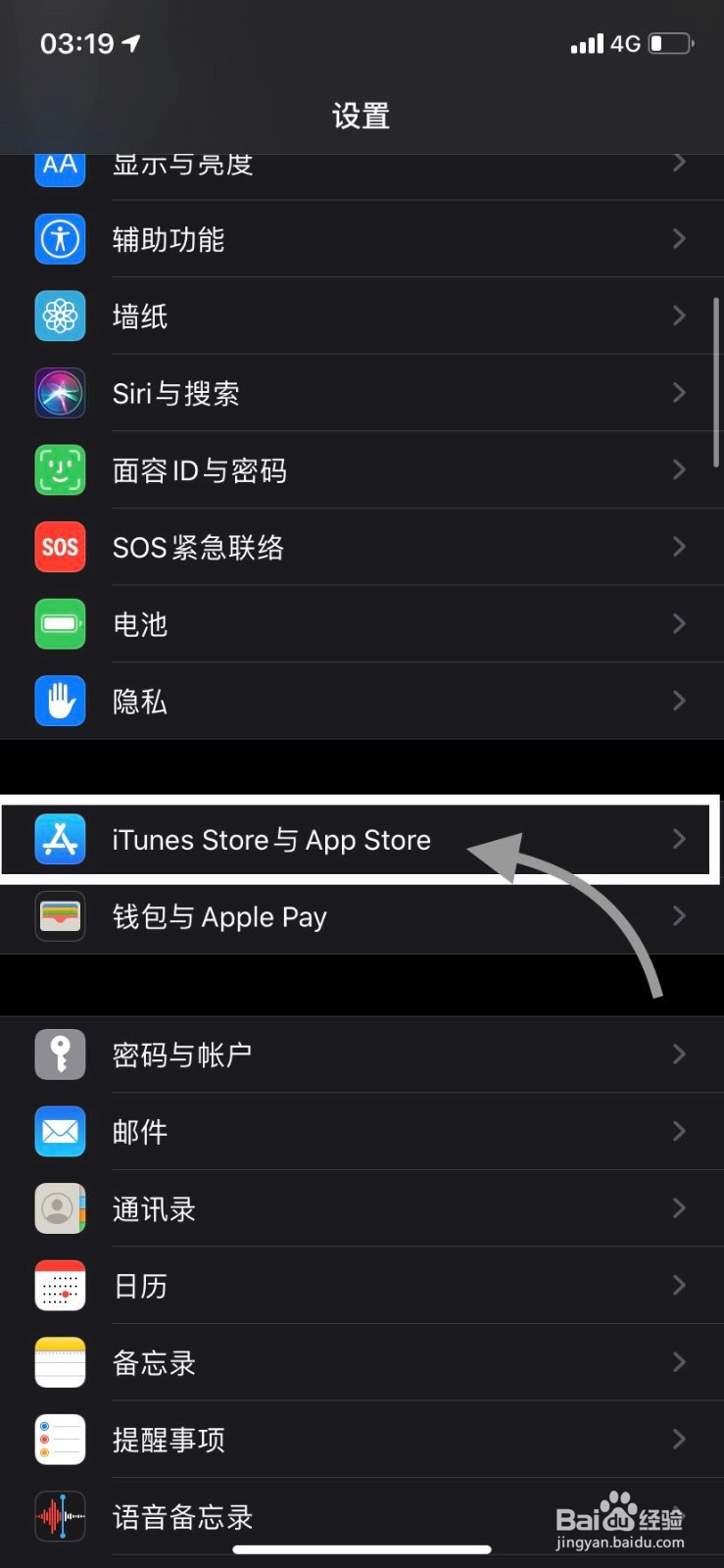Tap the 密码与帐户 key icon
The width and height of the screenshot is (724, 1568).
(x=60, y=1053)
